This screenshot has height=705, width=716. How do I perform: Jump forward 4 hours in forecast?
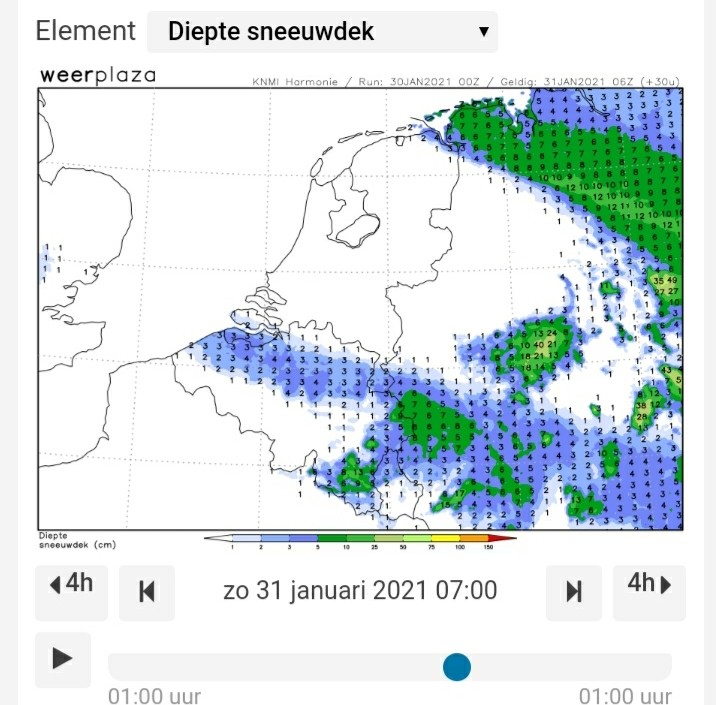pyautogui.click(x=649, y=592)
